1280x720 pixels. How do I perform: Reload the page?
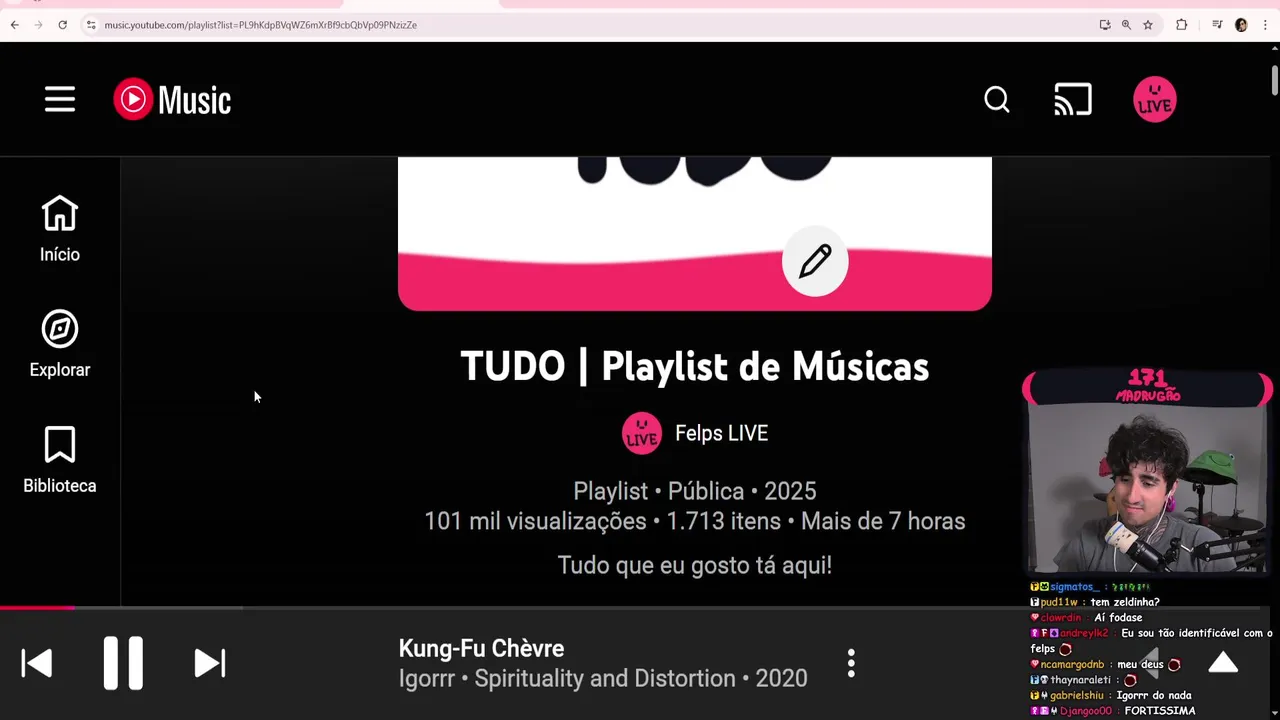62,25
